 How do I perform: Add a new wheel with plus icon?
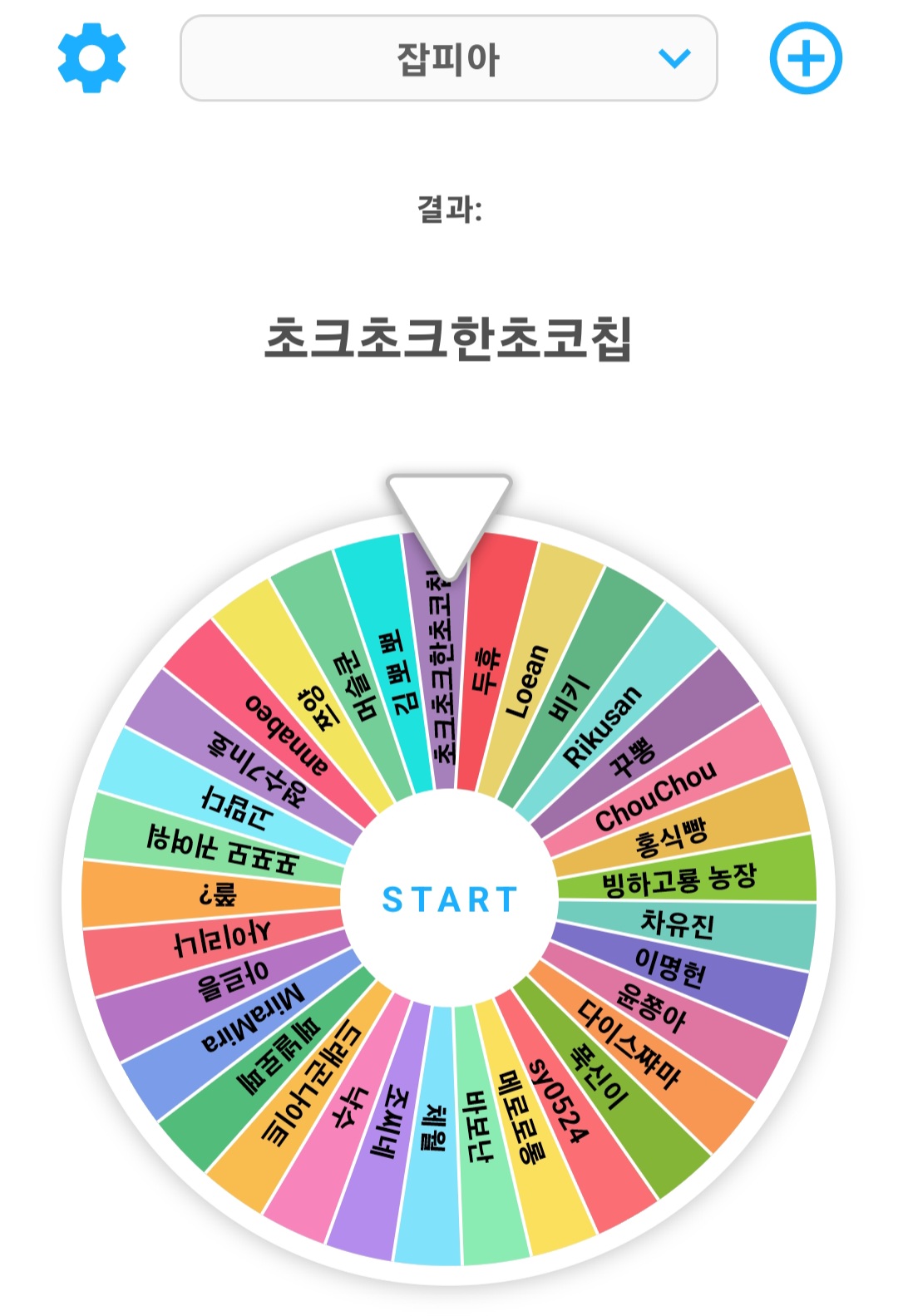tap(805, 58)
